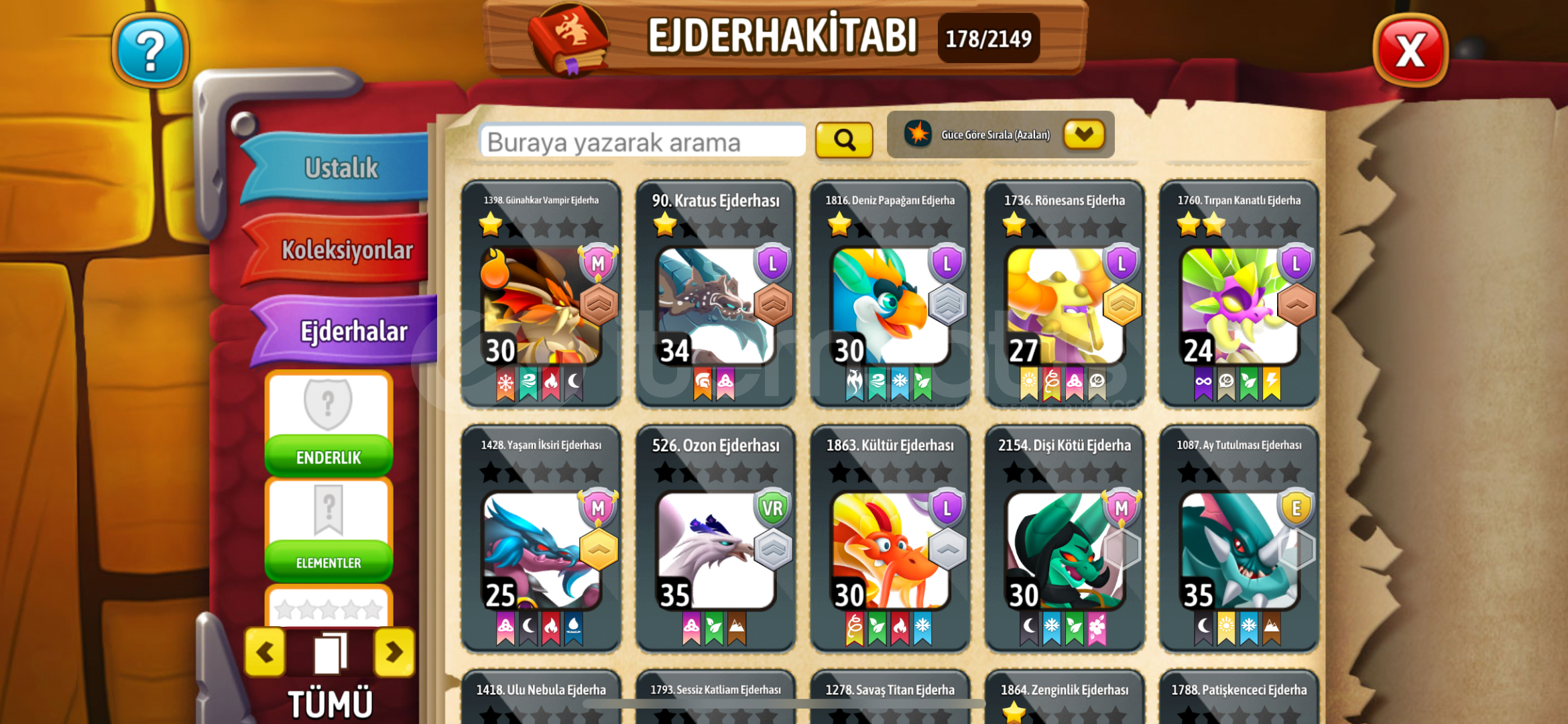Image resolution: width=1568 pixels, height=724 pixels.
Task: Switch to the Ustalık tab
Action: 341,168
